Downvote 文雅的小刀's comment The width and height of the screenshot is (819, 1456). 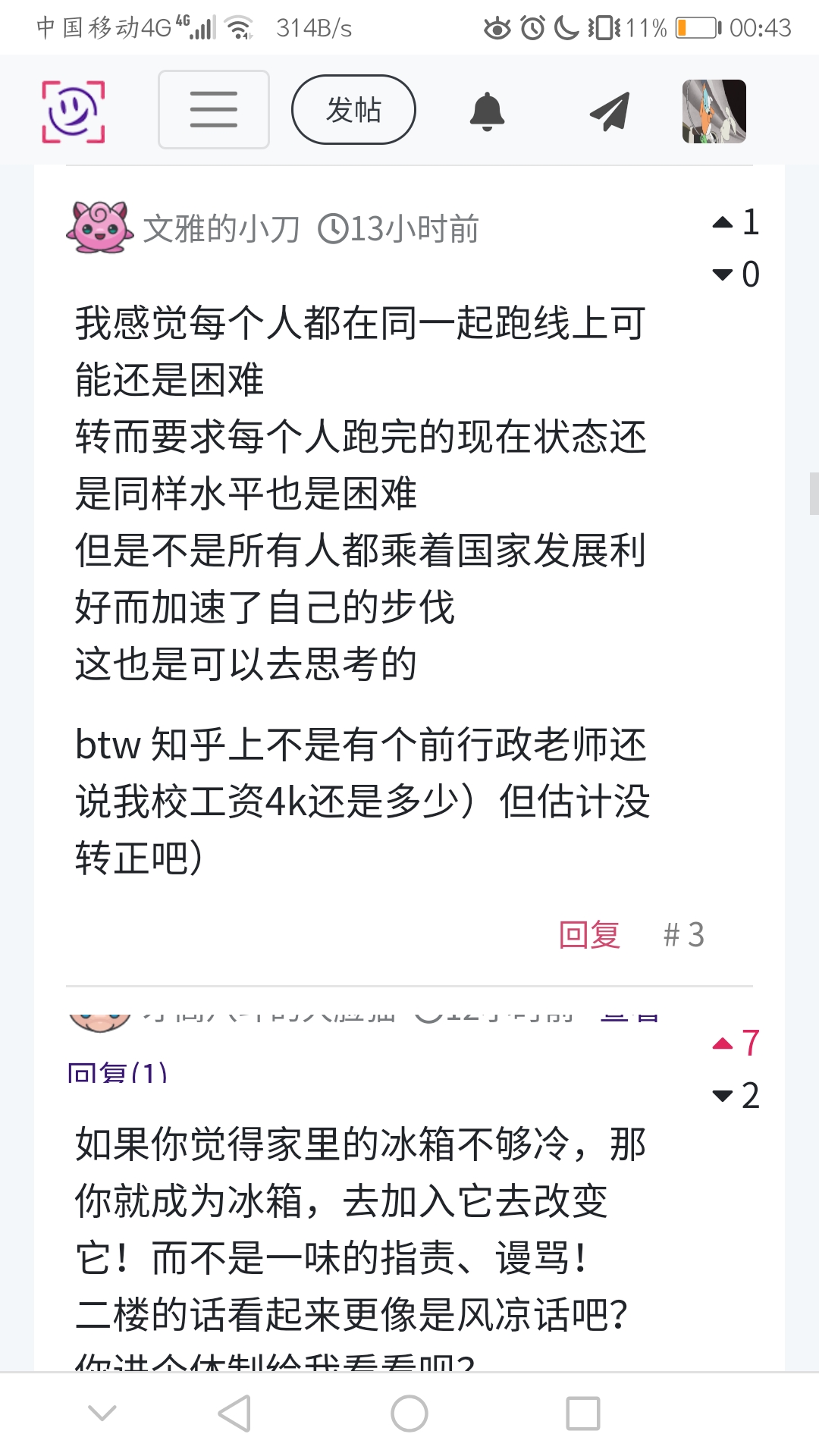723,275
